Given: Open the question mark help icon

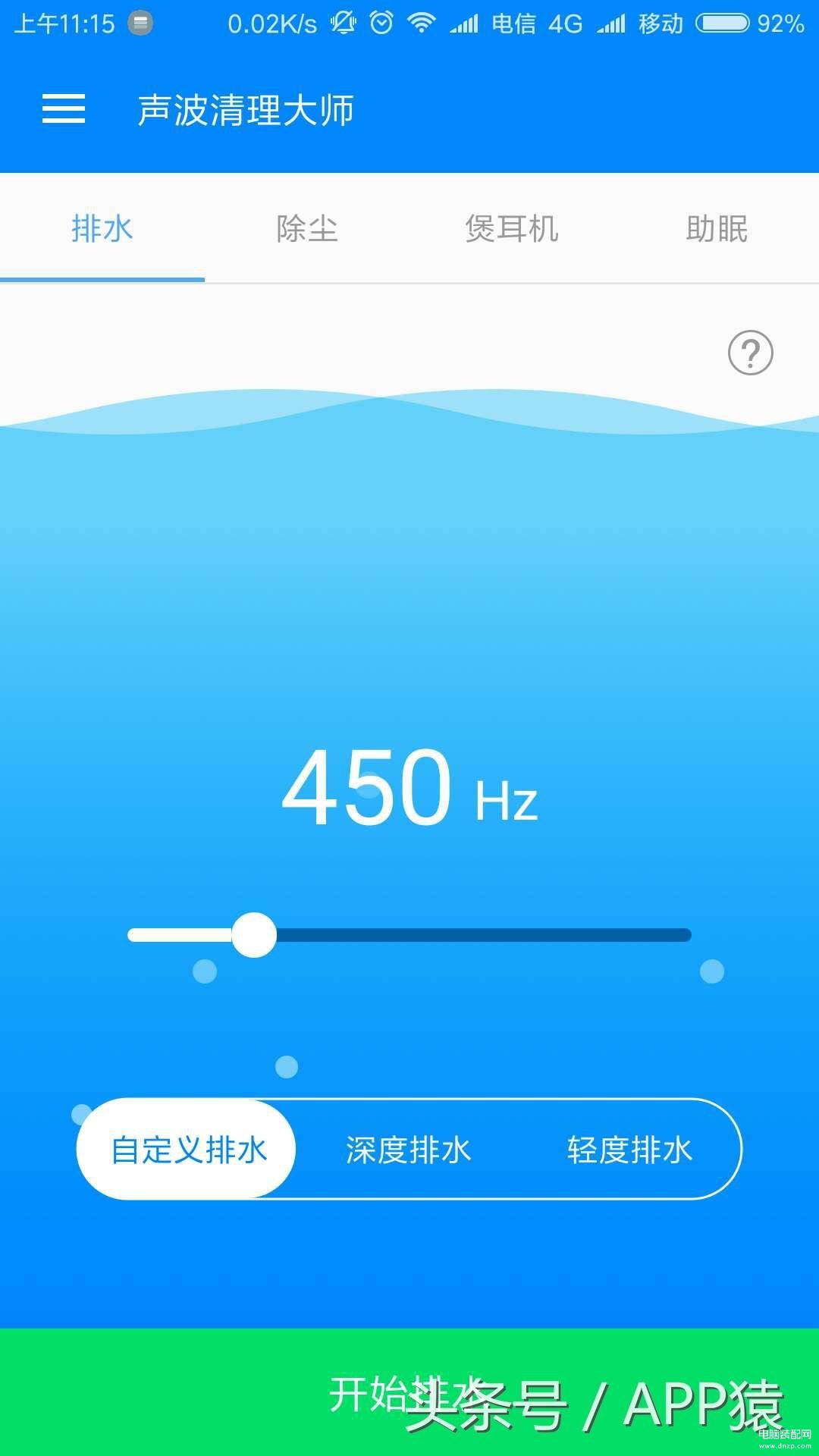Looking at the screenshot, I should [x=750, y=353].
